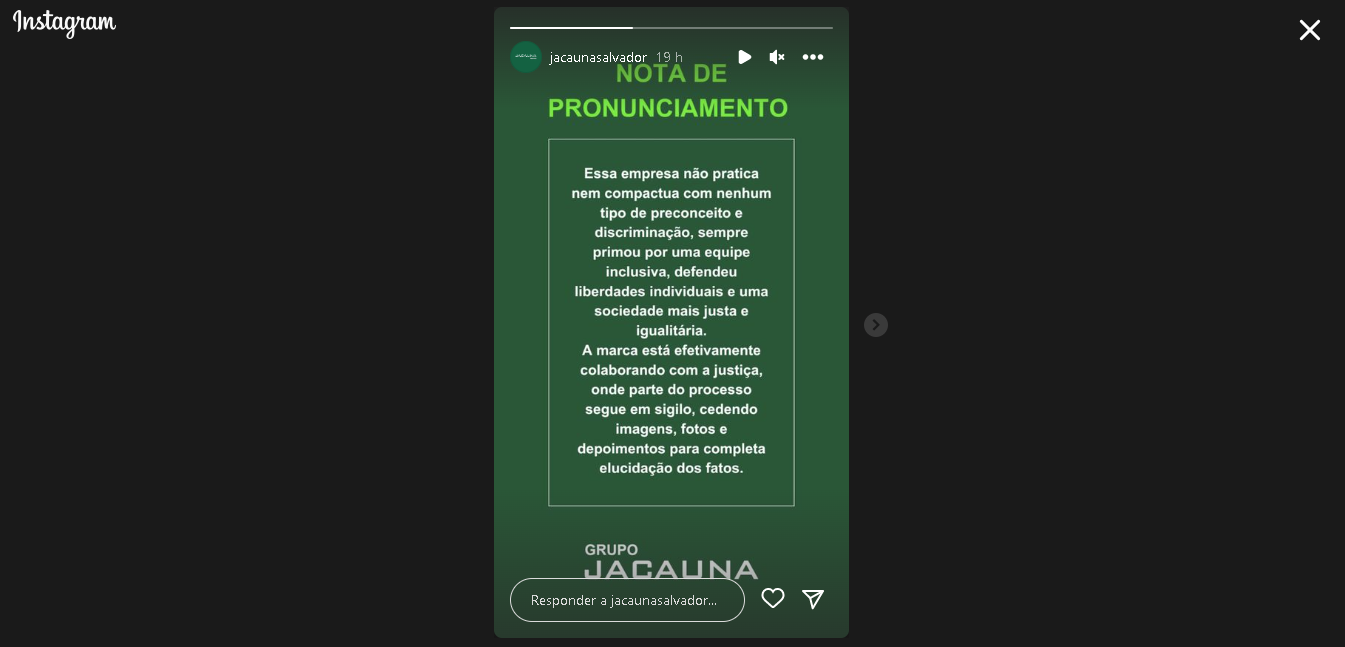Viewport: 1345px width, 647px height.
Task: Focus the reply to jacaunasalvador field
Action: [x=627, y=600]
